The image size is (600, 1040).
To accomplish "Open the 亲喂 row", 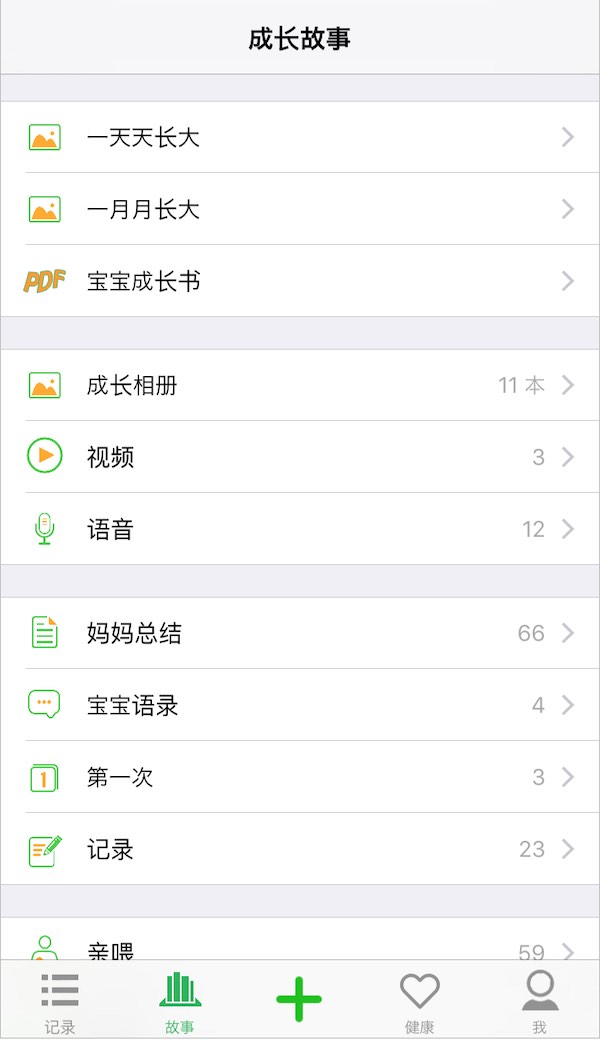I will (300, 944).
